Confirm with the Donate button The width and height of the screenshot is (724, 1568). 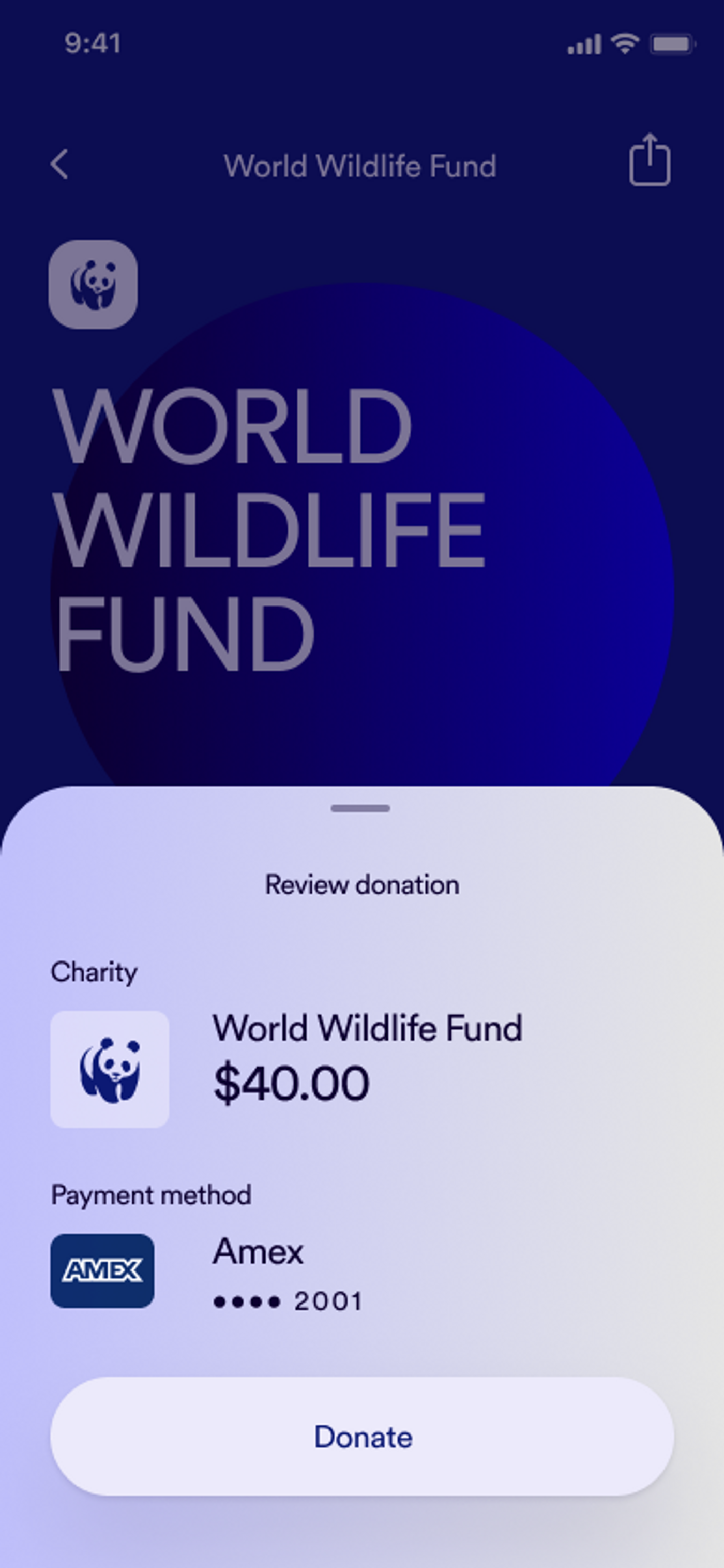coord(362,1436)
